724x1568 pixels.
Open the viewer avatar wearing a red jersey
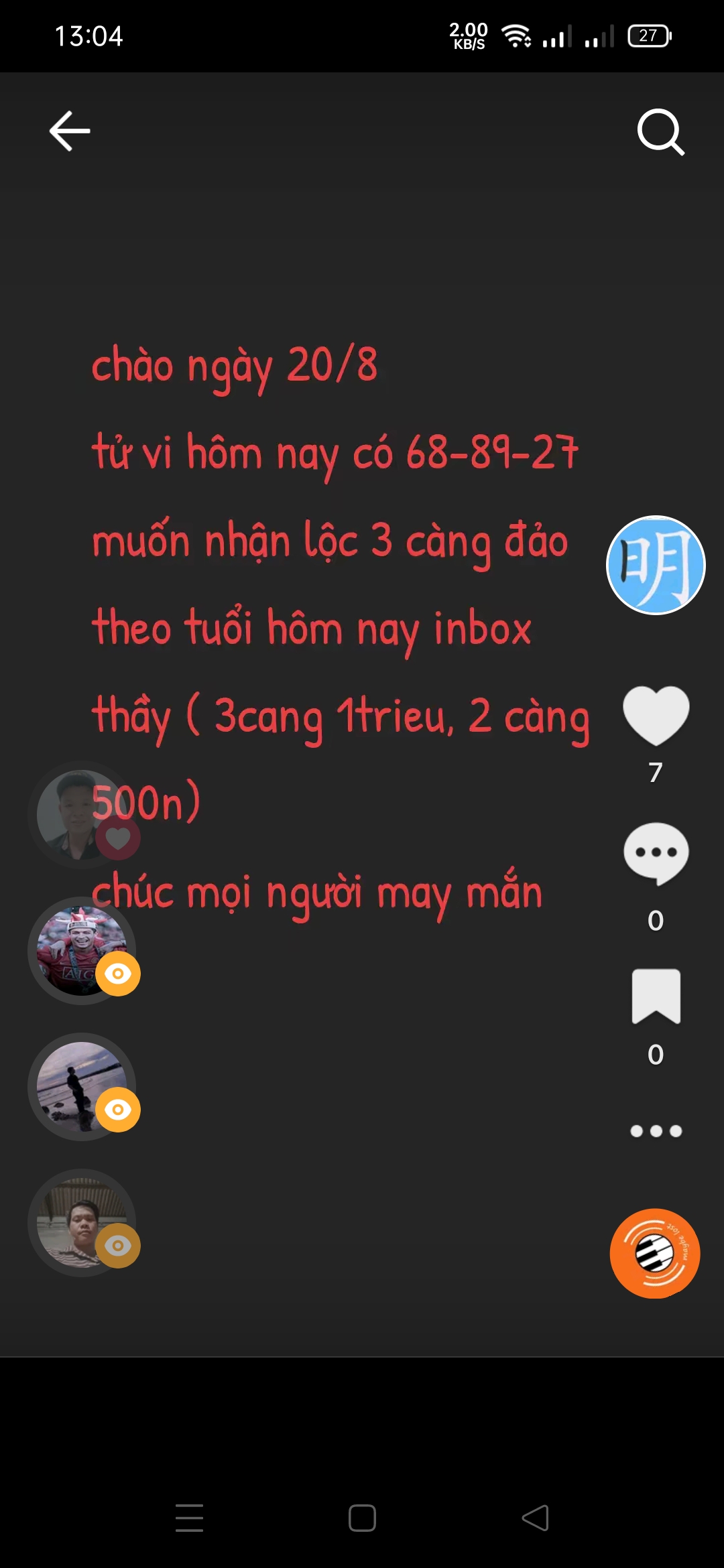coord(82,951)
